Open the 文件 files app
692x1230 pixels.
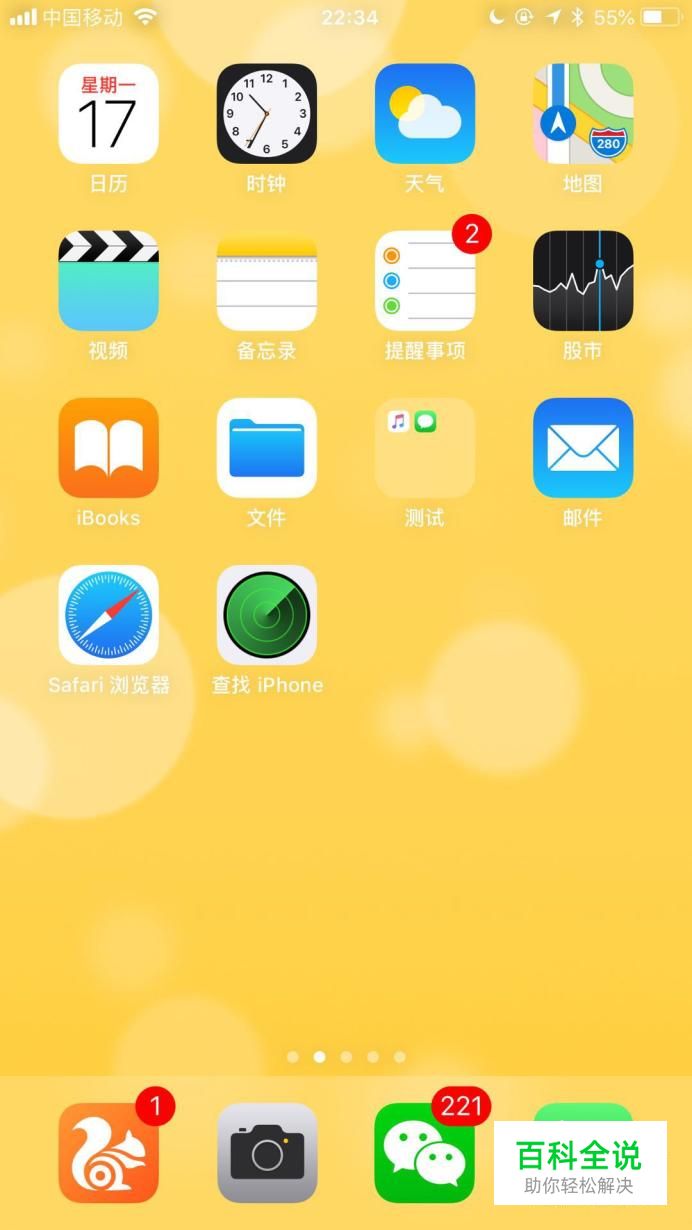coord(266,447)
